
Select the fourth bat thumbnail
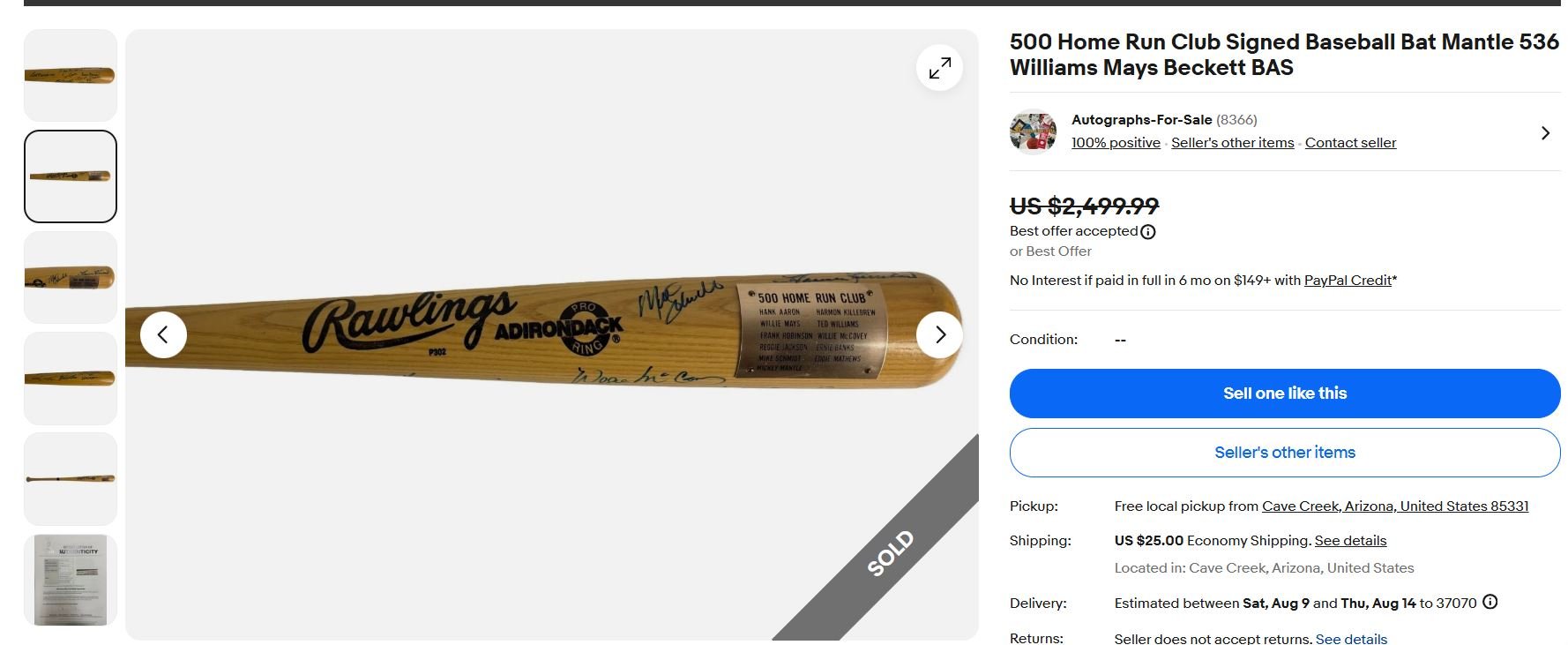pyautogui.click(x=71, y=379)
